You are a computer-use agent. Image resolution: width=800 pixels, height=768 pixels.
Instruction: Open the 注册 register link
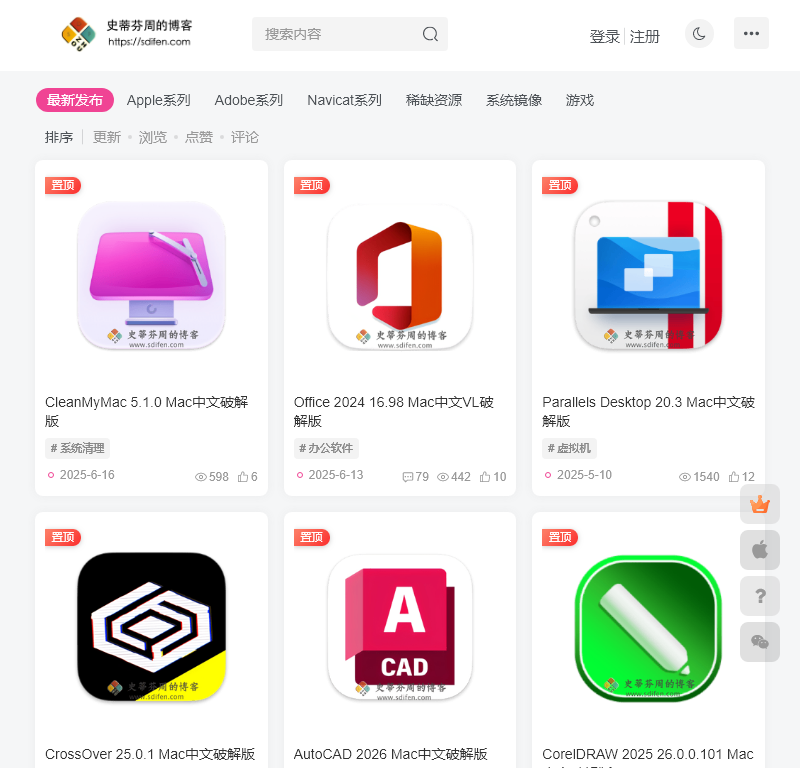click(x=645, y=37)
